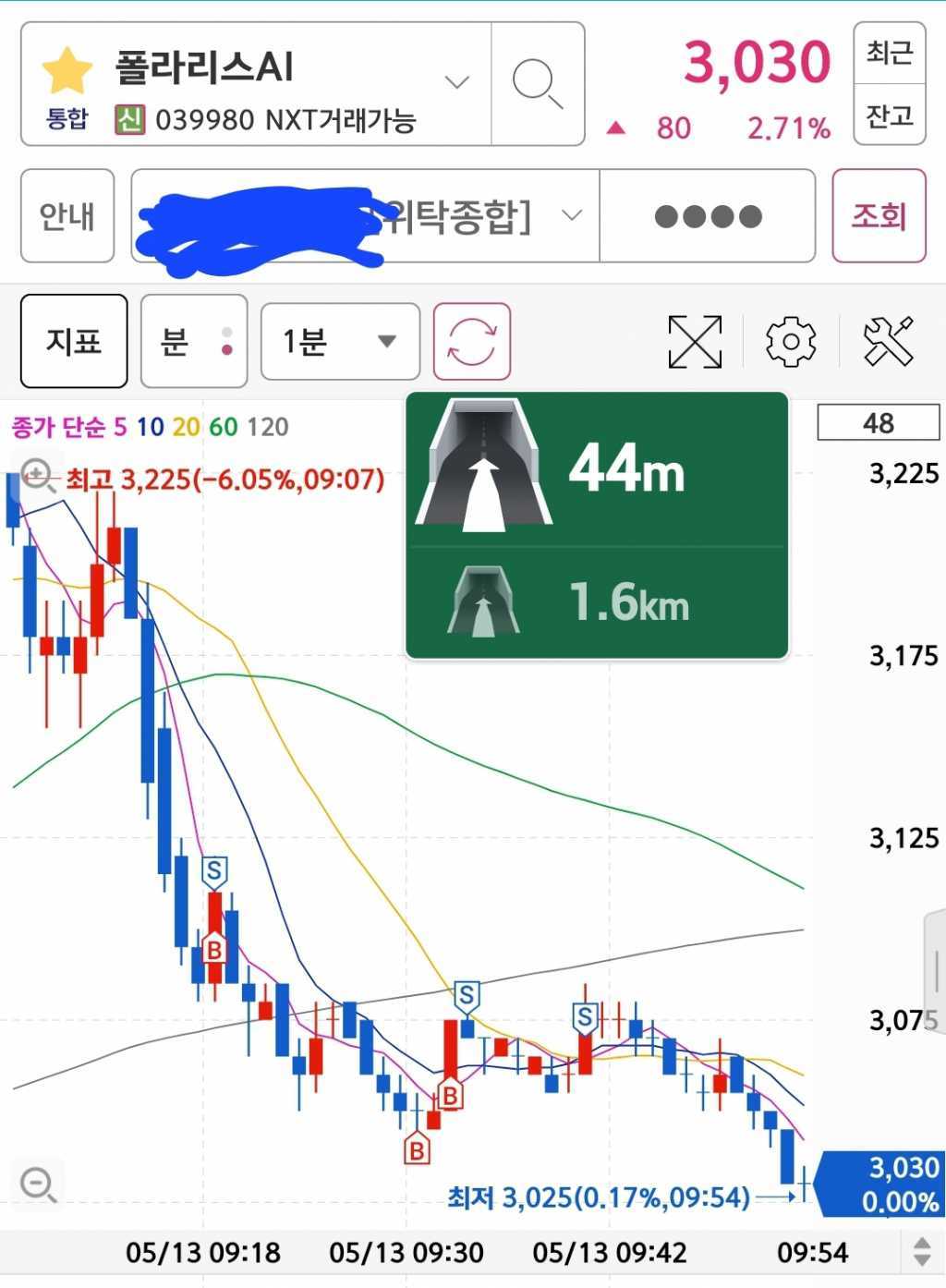This screenshot has height=1288, width=946.
Task: Expand the 1분 interval dropdown
Action: 340,342
